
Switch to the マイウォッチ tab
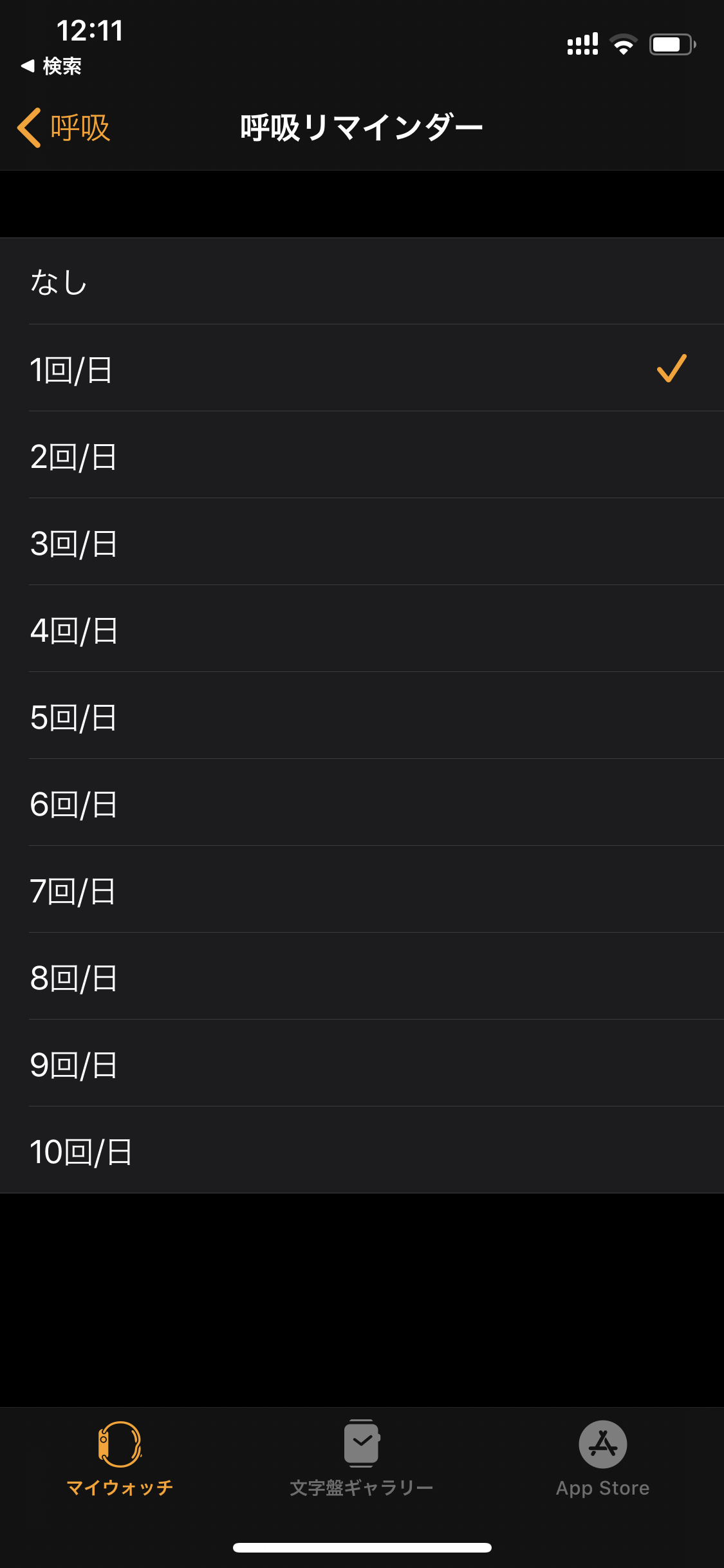120,1459
